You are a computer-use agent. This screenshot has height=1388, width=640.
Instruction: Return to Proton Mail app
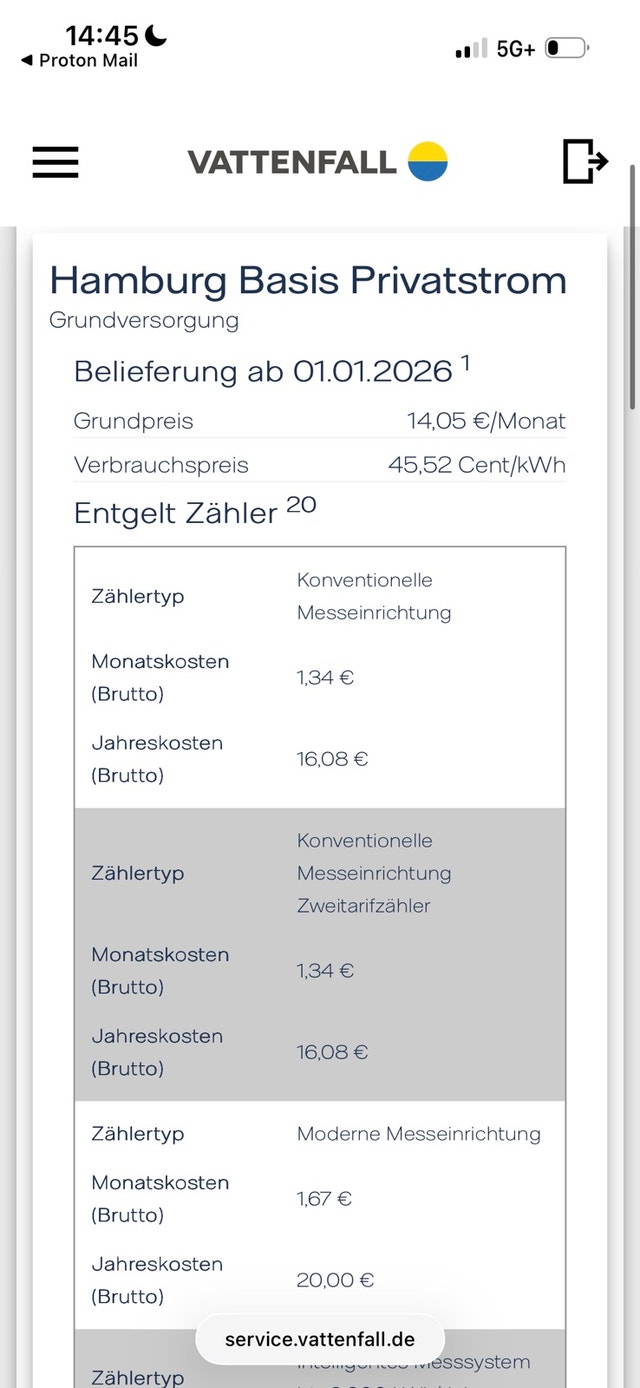pos(79,61)
